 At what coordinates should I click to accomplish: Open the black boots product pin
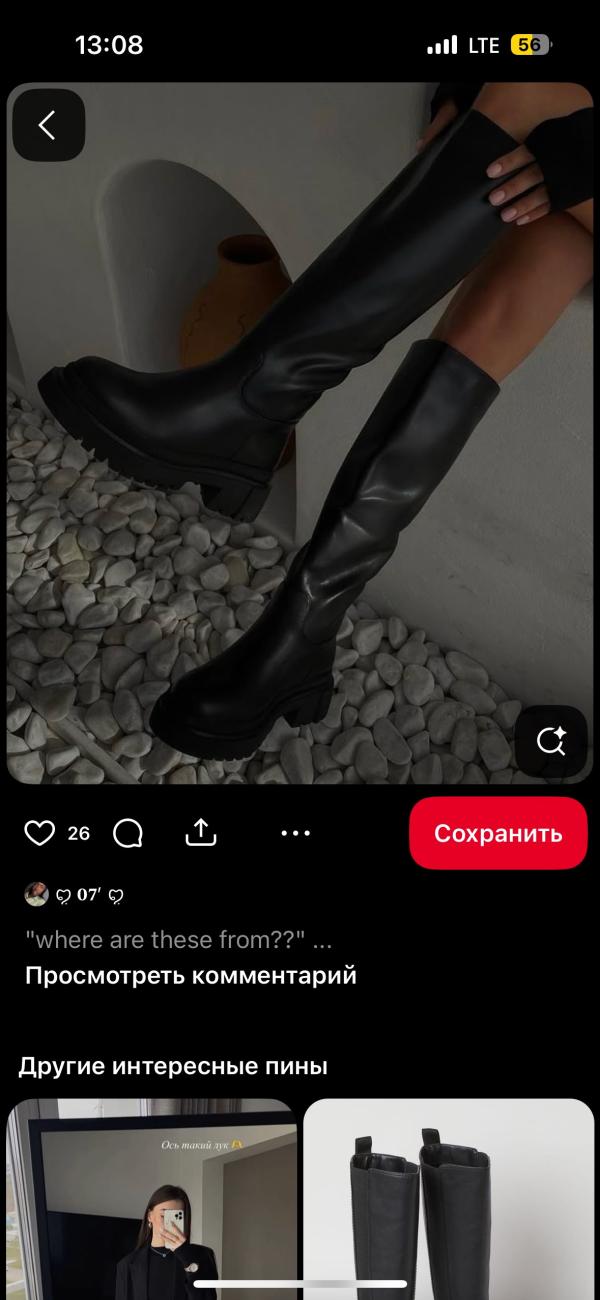[x=449, y=1199]
